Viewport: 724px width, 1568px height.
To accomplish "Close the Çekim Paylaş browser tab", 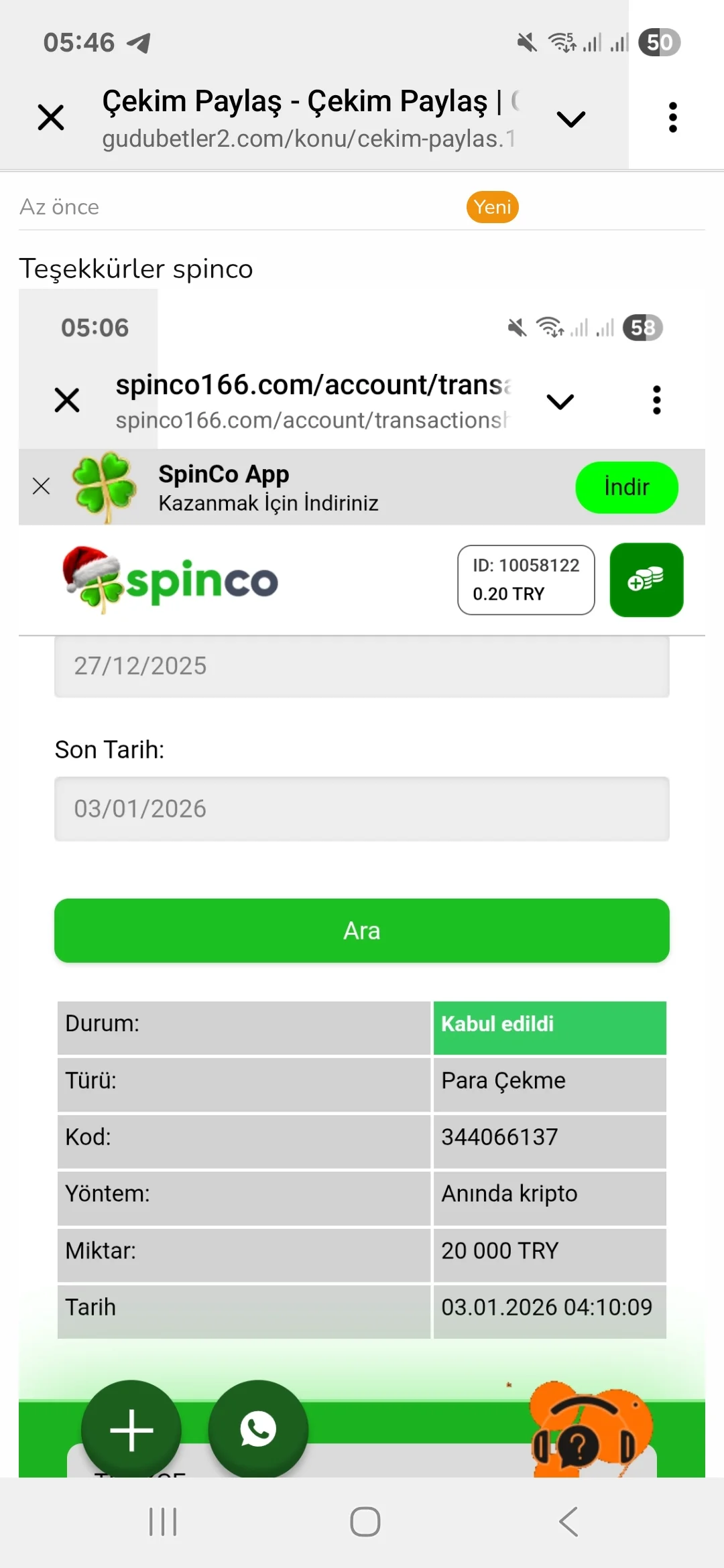I will click(51, 118).
